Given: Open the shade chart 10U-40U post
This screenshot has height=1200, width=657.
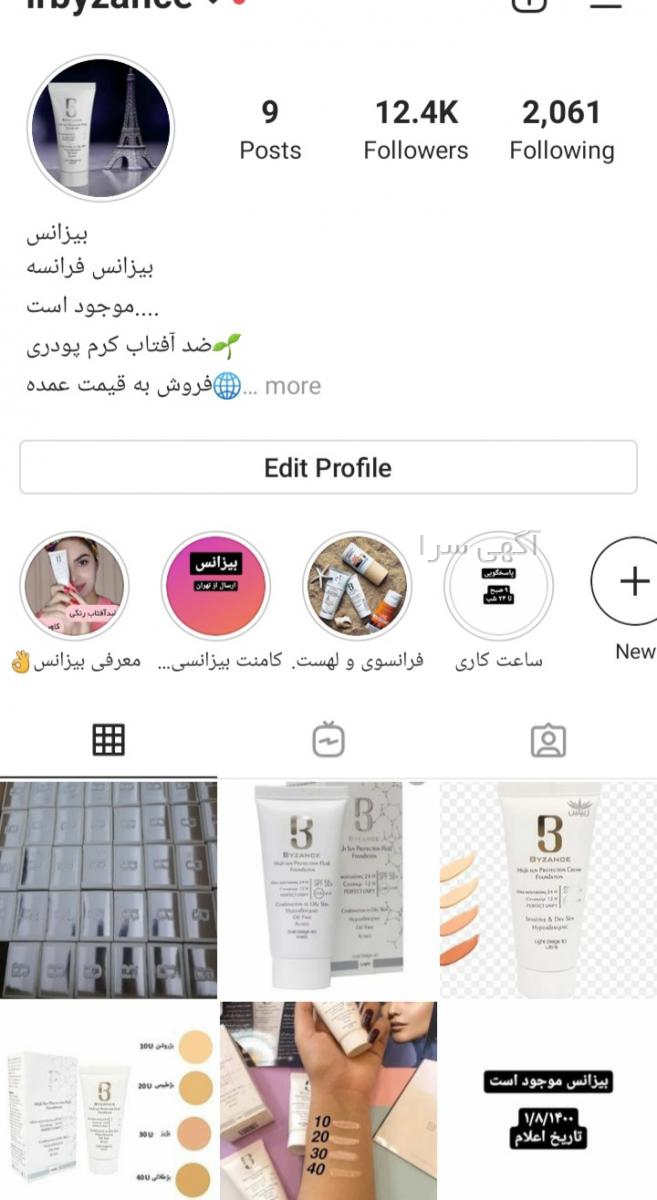Looking at the screenshot, I should 108,1101.
